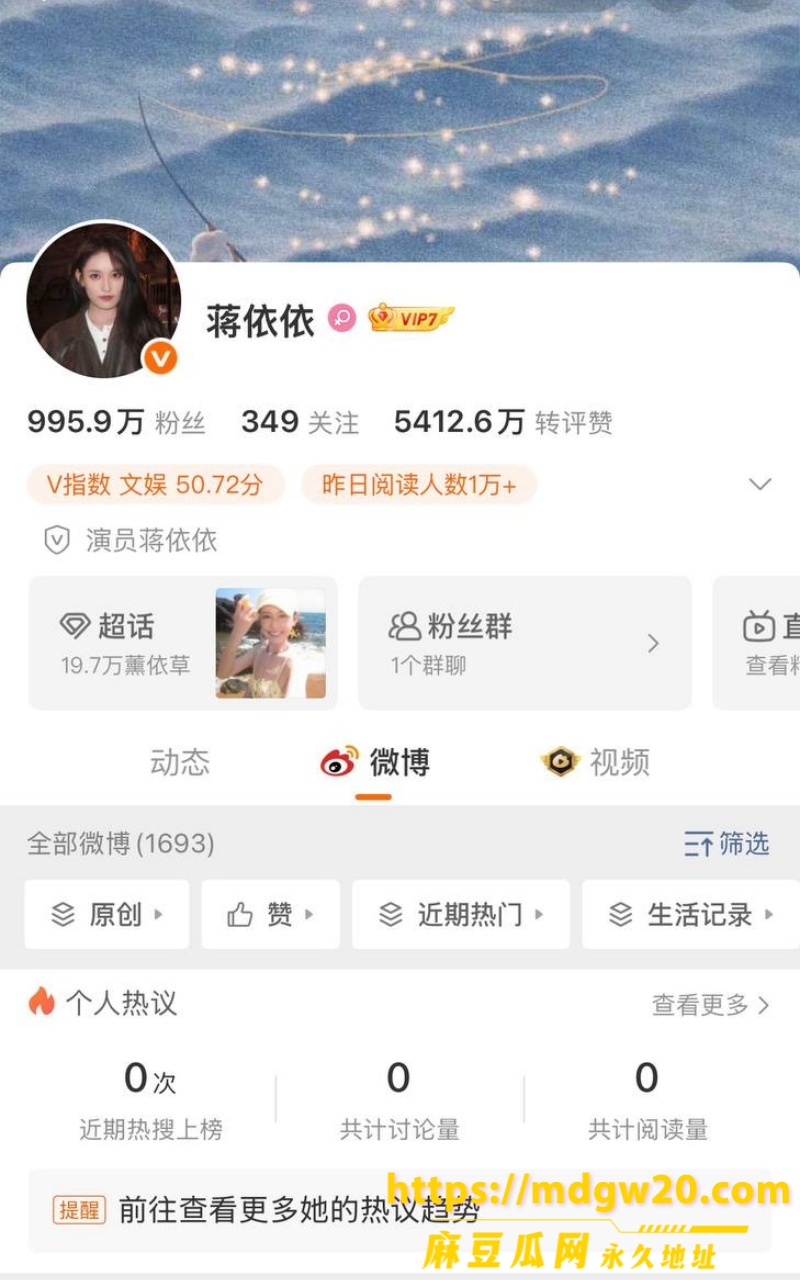Viewport: 800px width, 1280px height.
Task: Show 近期热门 posts
Action: tap(461, 914)
